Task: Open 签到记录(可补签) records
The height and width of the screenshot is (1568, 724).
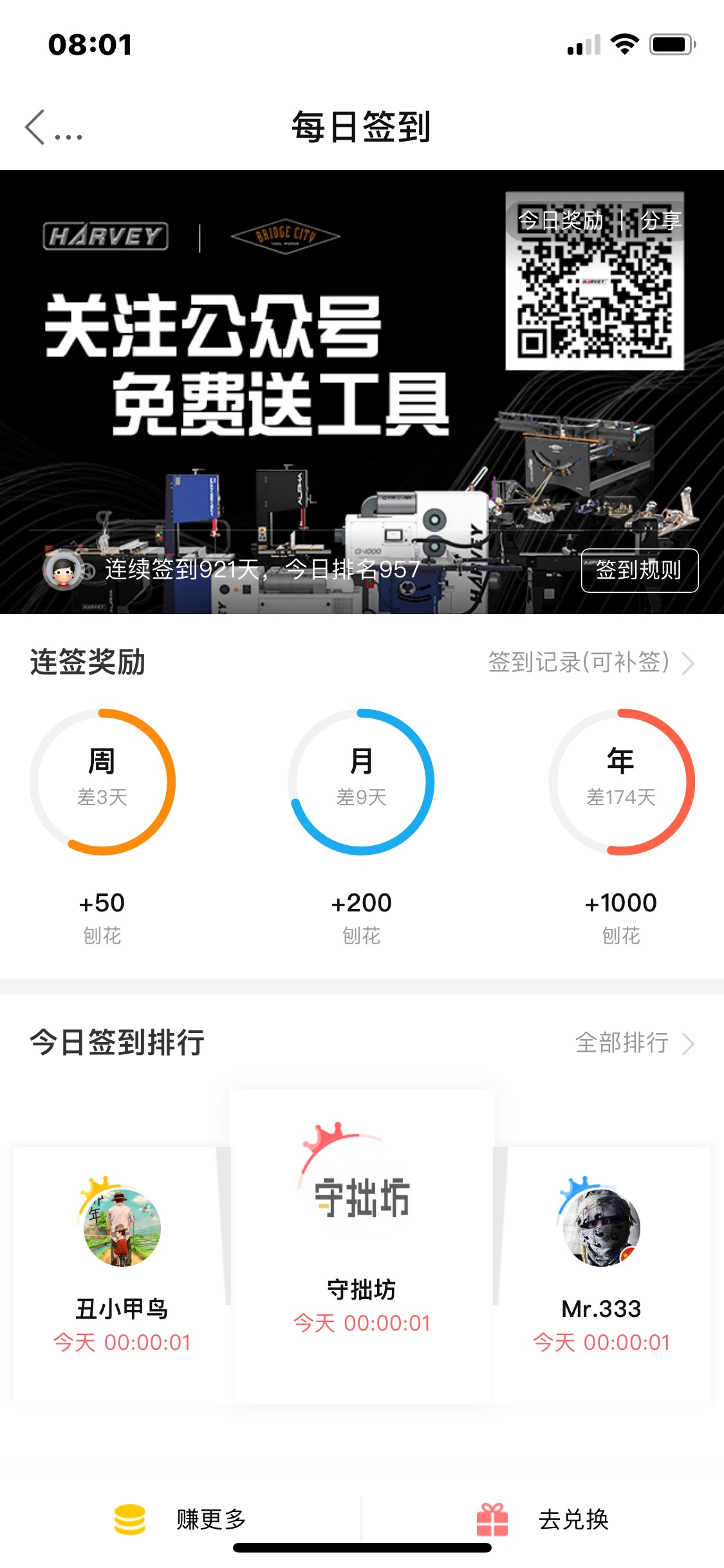Action: click(590, 662)
